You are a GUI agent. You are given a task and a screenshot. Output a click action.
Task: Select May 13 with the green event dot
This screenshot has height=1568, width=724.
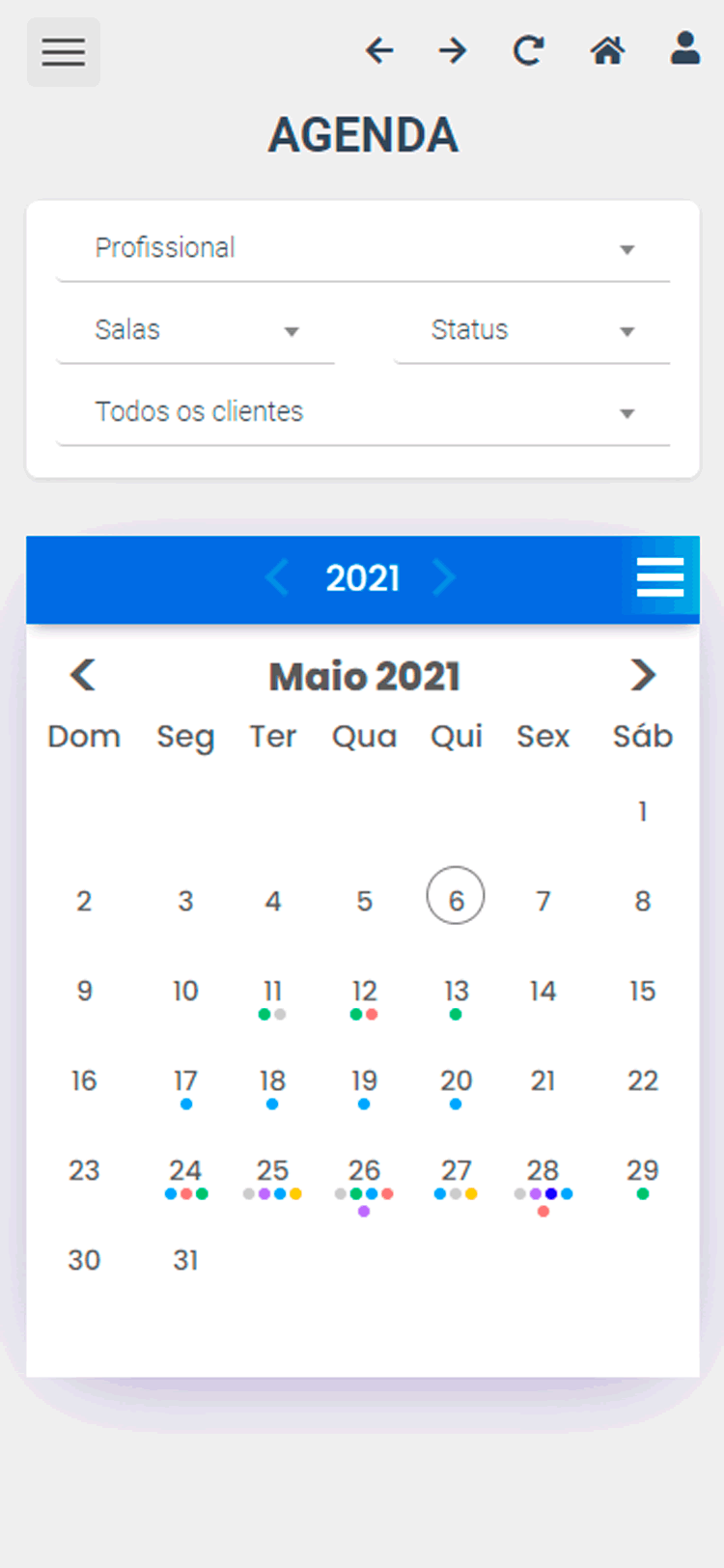pos(455,991)
